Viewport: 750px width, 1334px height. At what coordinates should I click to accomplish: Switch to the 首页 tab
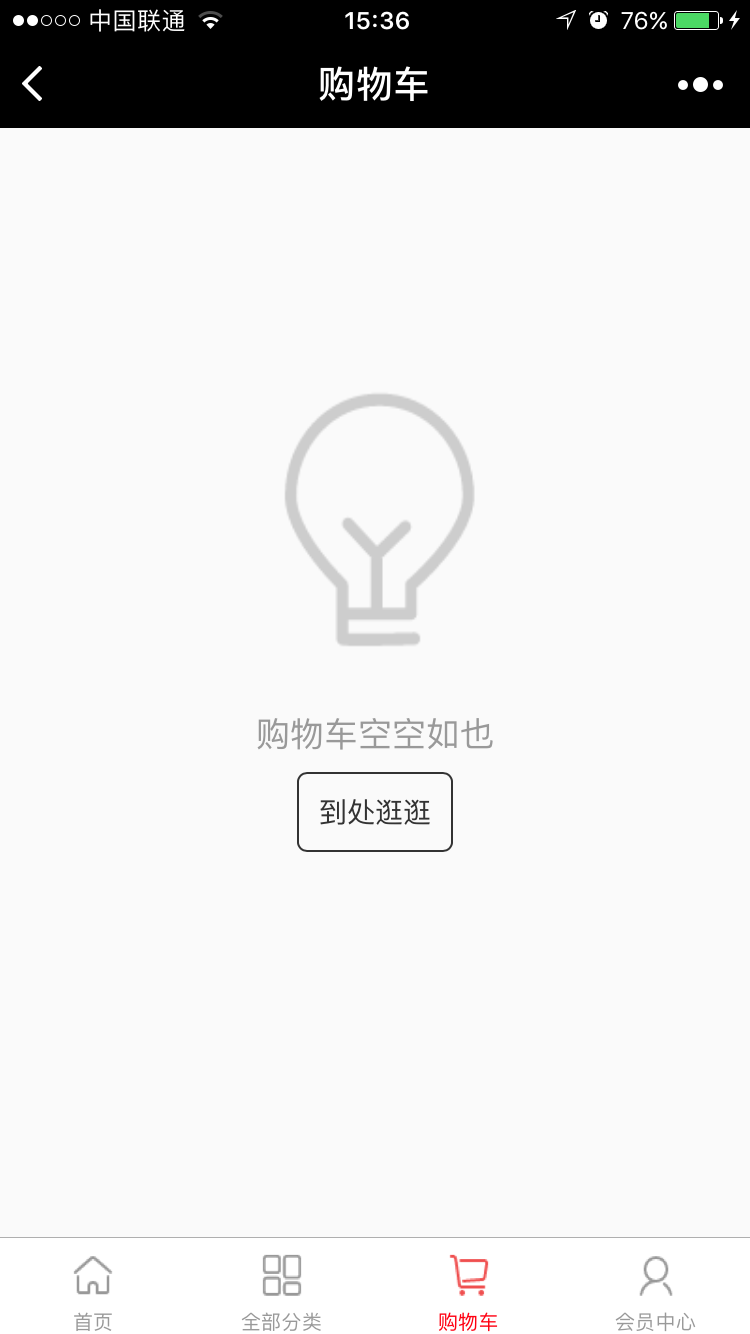tap(93, 1291)
